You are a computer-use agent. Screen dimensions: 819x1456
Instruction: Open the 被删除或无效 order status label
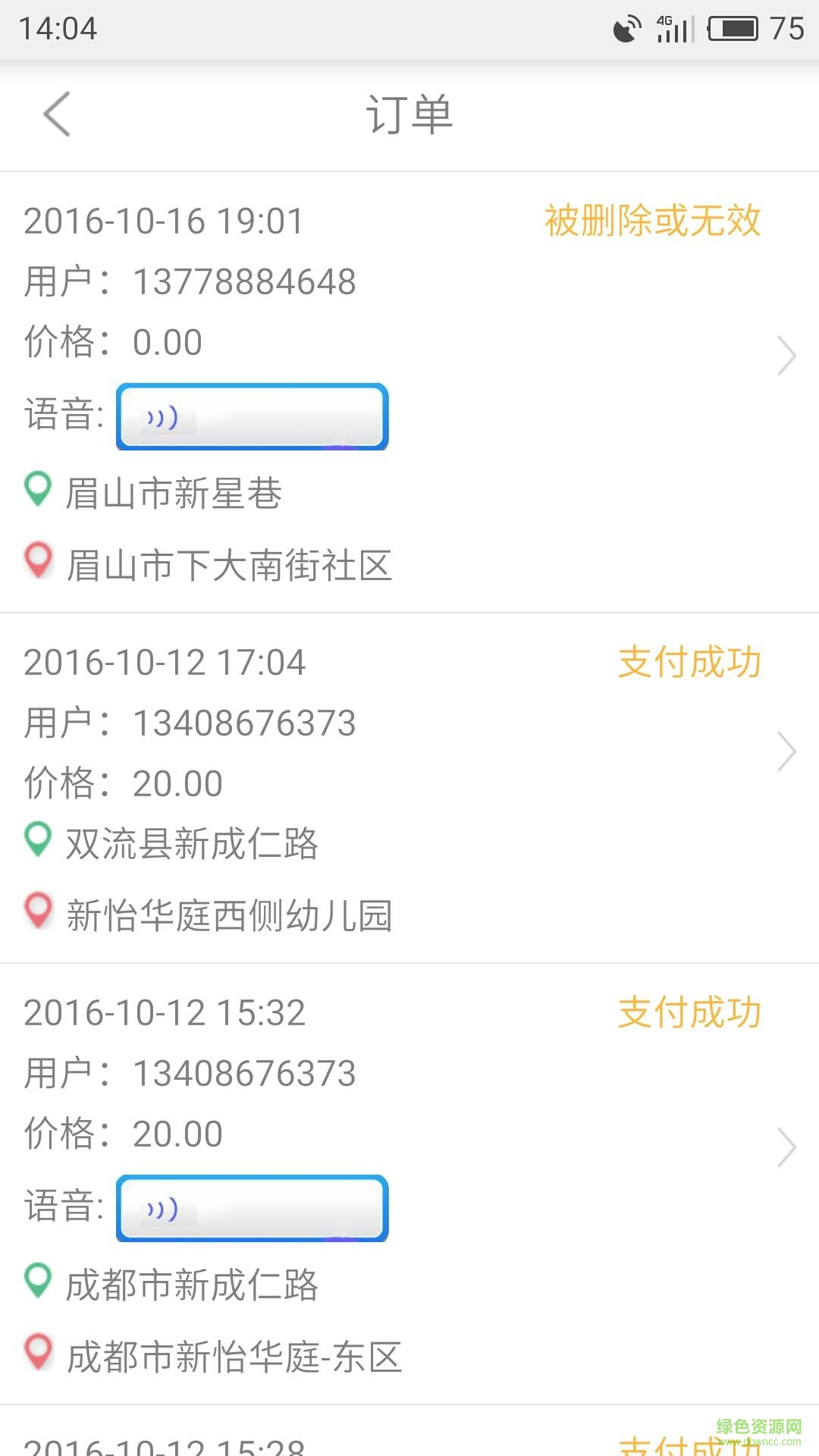pos(651,220)
